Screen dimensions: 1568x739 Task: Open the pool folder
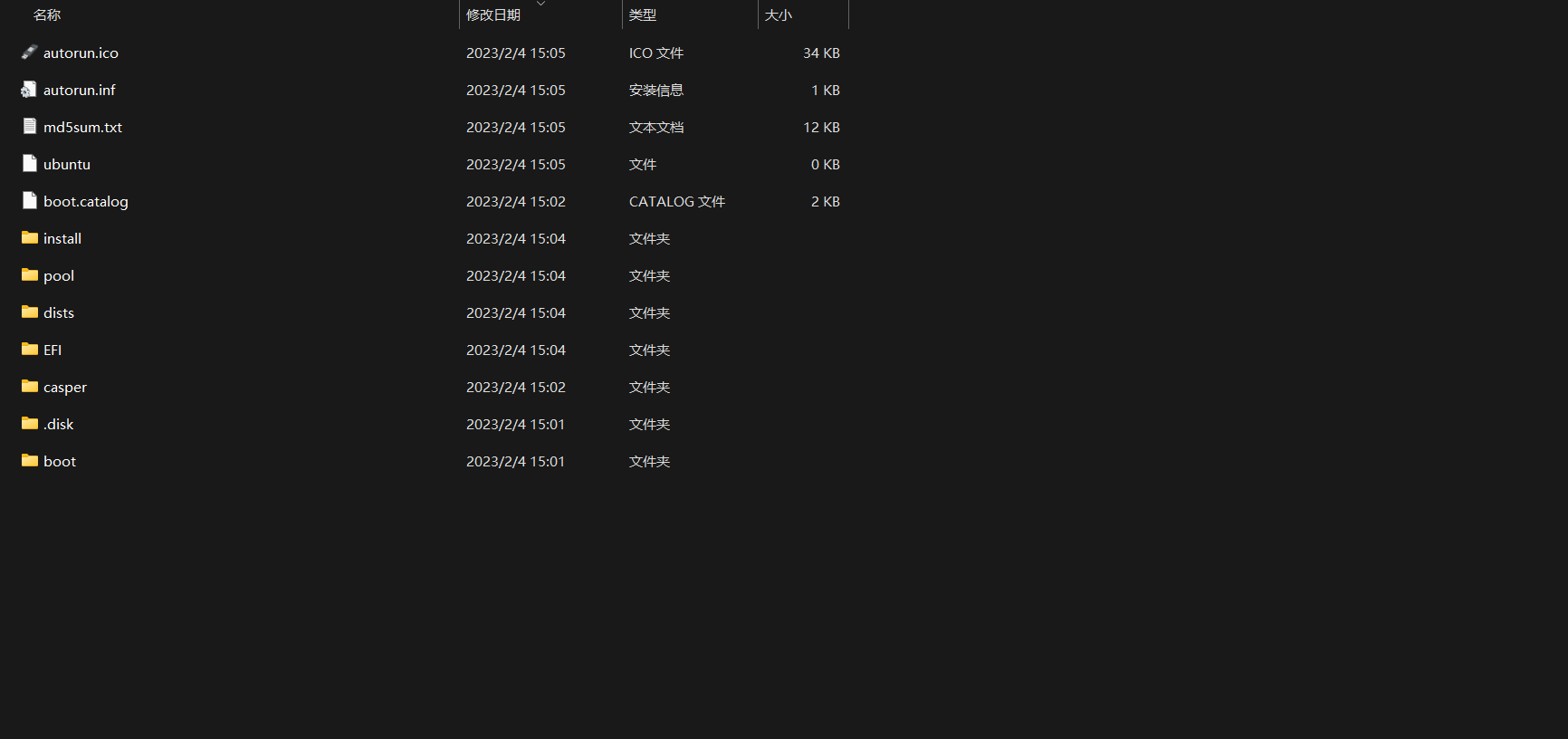(59, 276)
